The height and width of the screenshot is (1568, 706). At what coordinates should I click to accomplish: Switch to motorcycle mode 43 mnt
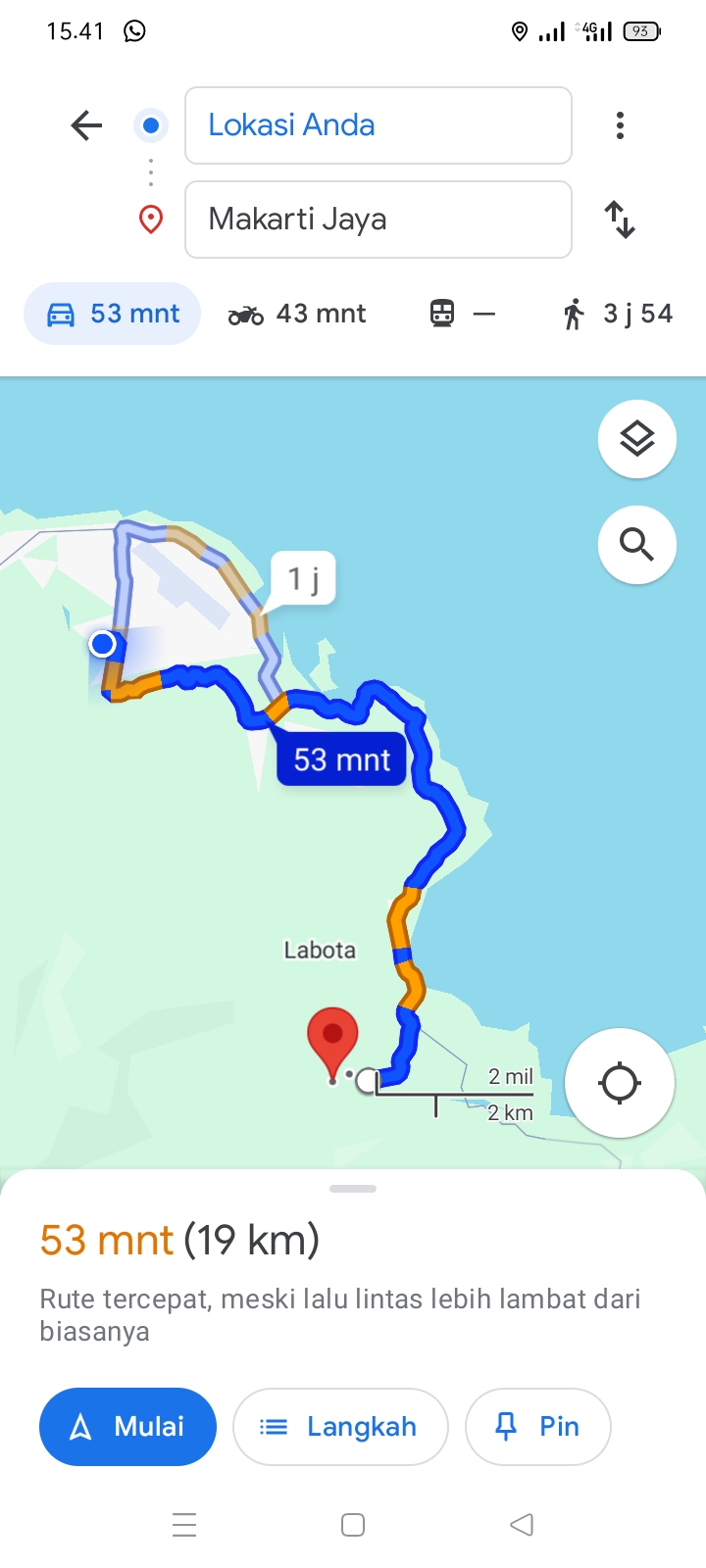click(296, 314)
